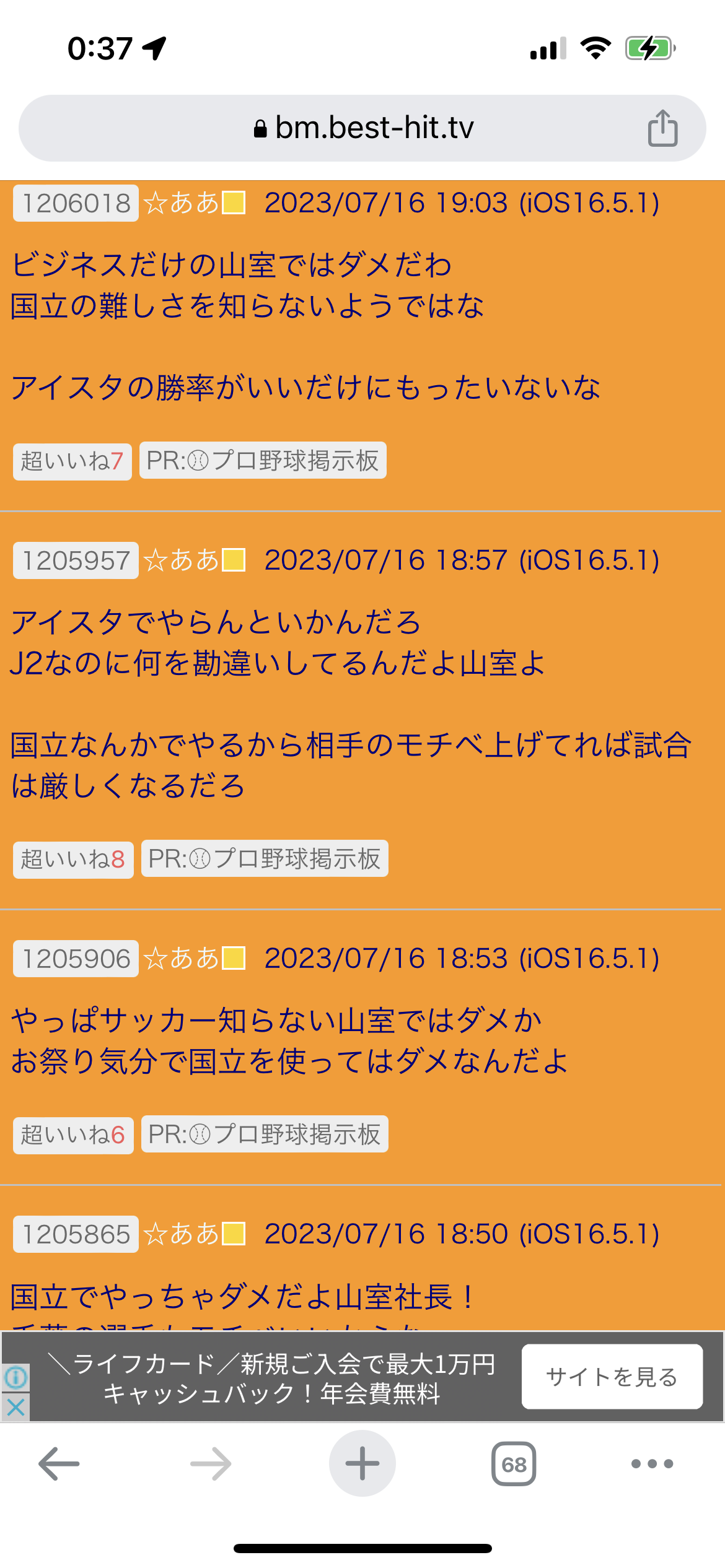Tap サイトを見る on the ライフカード ad
The height and width of the screenshot is (1568, 725).
point(612,1377)
